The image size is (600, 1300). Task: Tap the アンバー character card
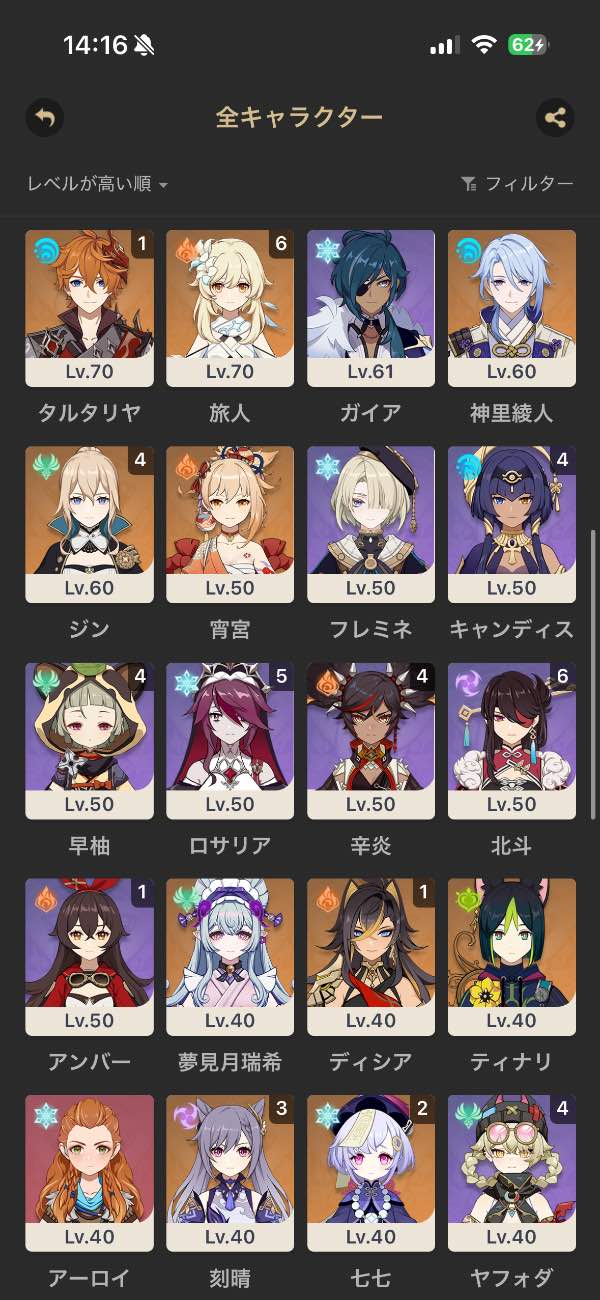point(89,956)
